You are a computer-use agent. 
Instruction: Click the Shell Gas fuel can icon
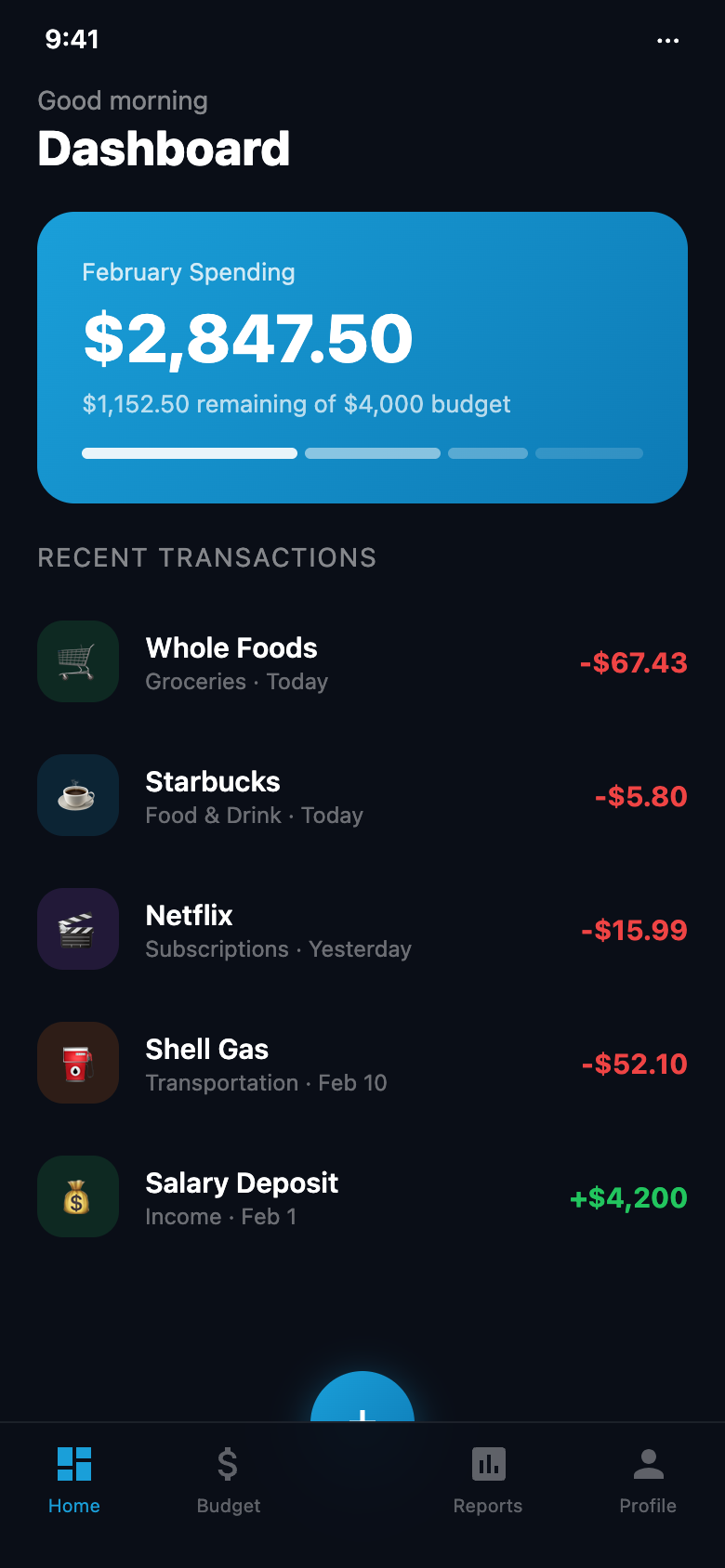coord(78,1063)
